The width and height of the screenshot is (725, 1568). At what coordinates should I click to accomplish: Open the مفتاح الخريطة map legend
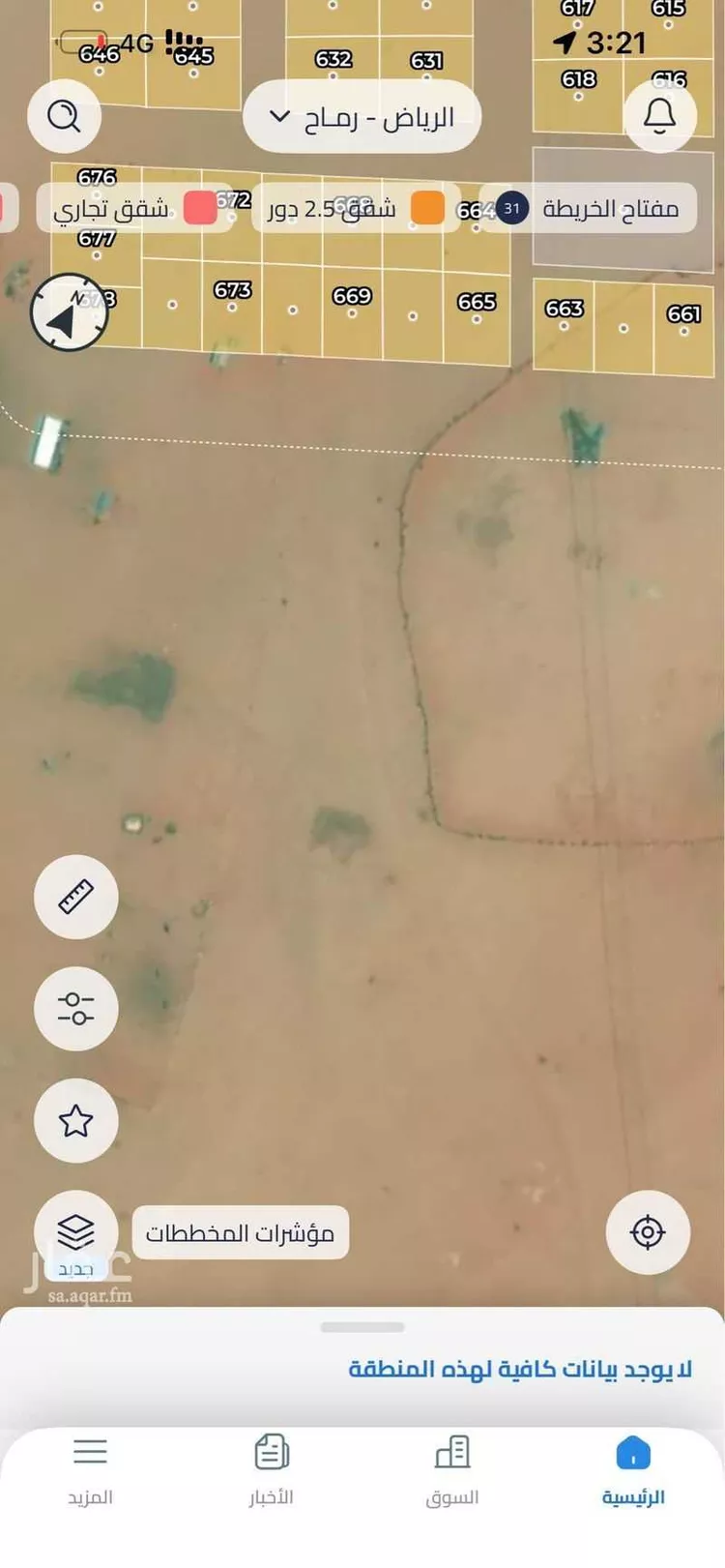point(590,208)
